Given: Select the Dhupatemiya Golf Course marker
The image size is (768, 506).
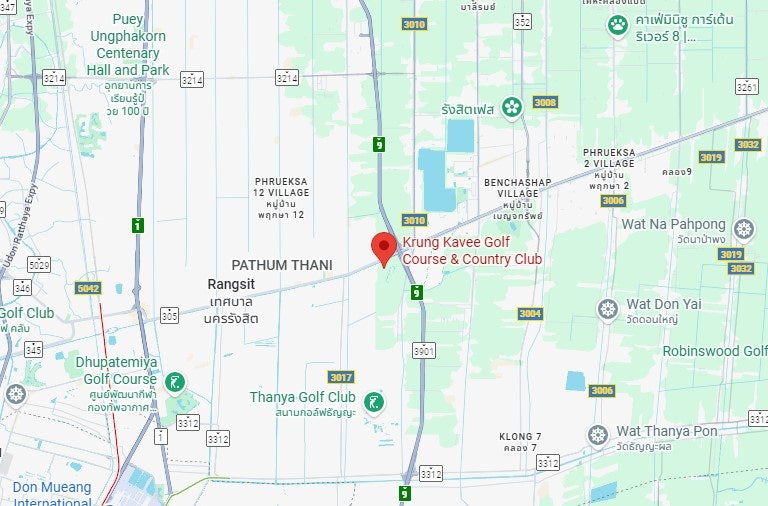Looking at the screenshot, I should (175, 381).
